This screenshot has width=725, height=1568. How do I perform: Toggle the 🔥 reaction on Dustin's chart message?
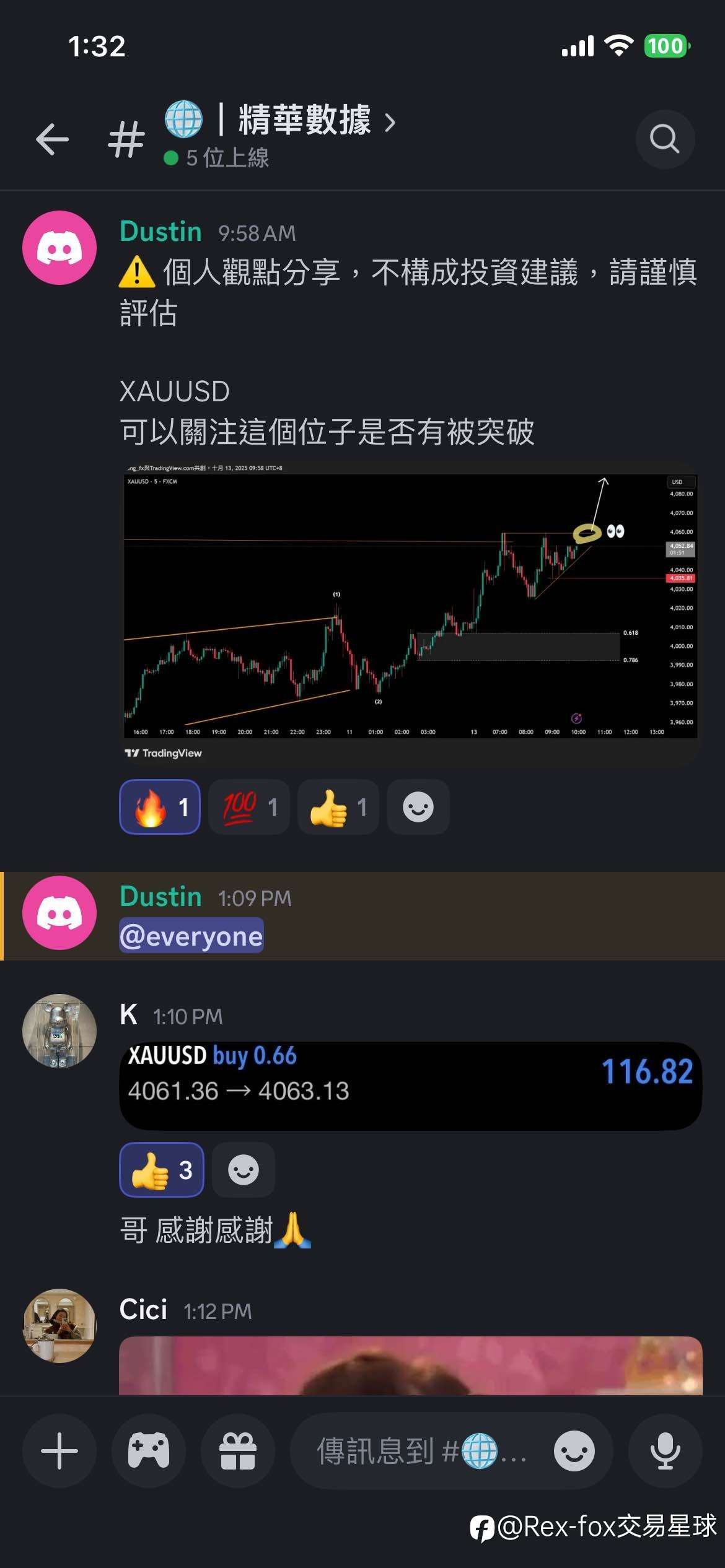click(159, 807)
